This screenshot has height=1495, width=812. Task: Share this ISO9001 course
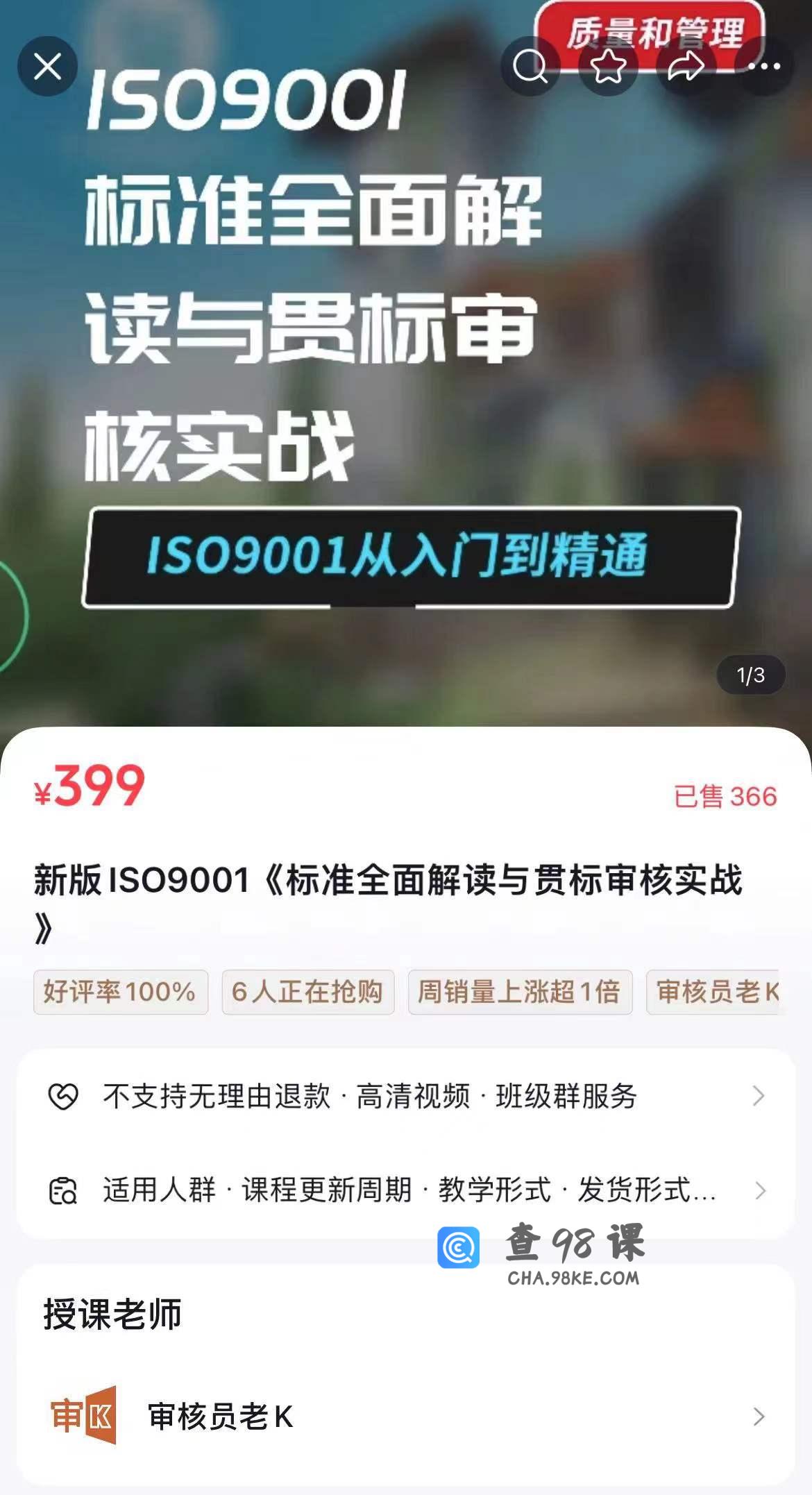click(x=686, y=67)
